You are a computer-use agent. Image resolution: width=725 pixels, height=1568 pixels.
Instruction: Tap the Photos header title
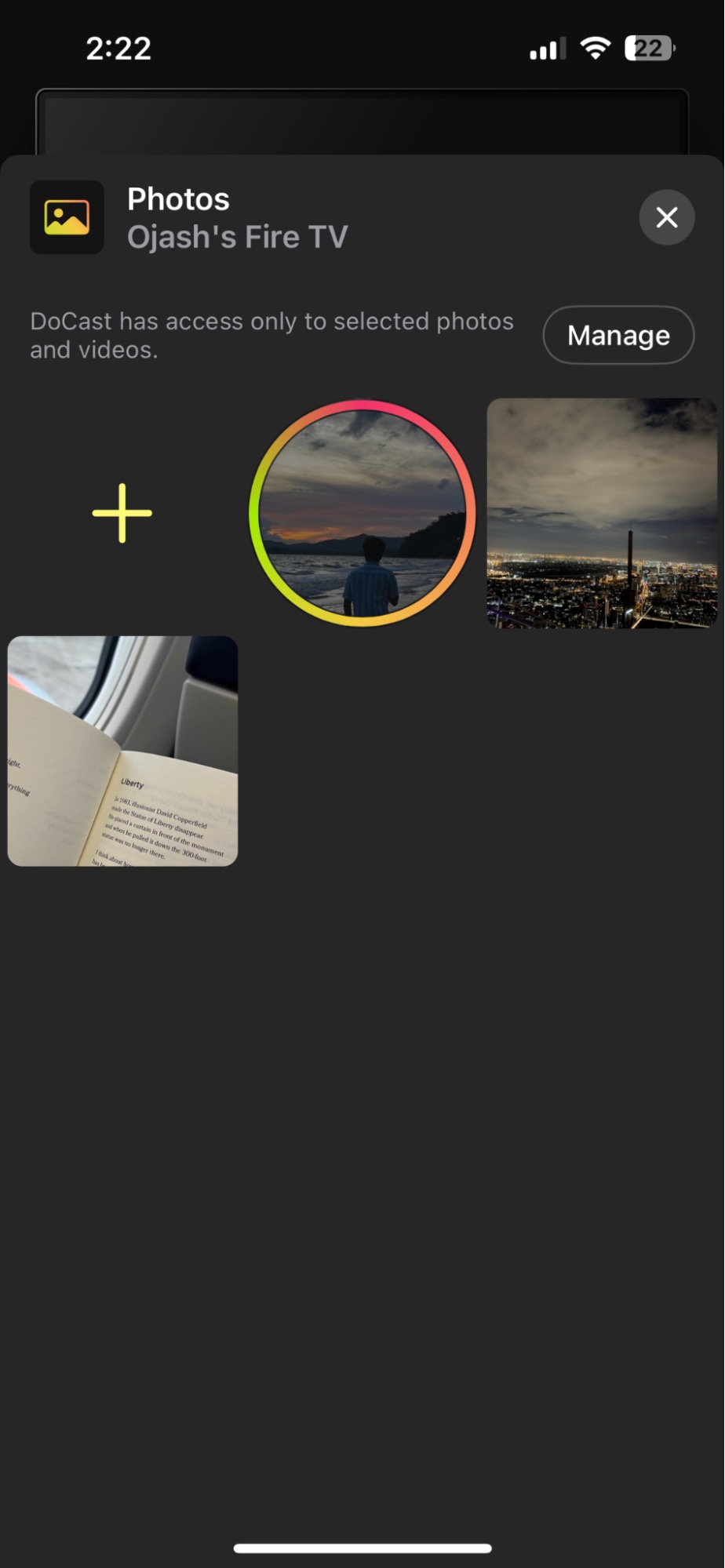tap(177, 198)
